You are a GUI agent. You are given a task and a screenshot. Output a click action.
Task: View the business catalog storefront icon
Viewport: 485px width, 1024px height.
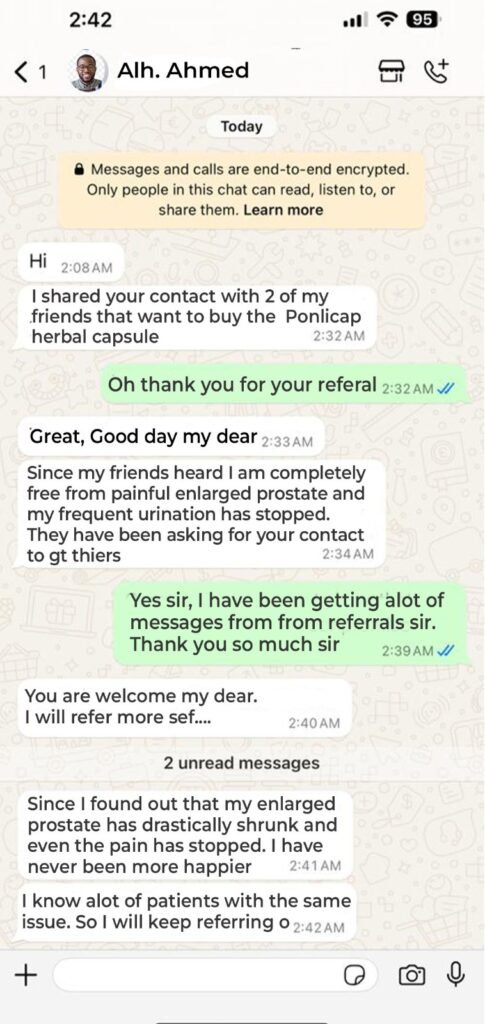pyautogui.click(x=392, y=71)
